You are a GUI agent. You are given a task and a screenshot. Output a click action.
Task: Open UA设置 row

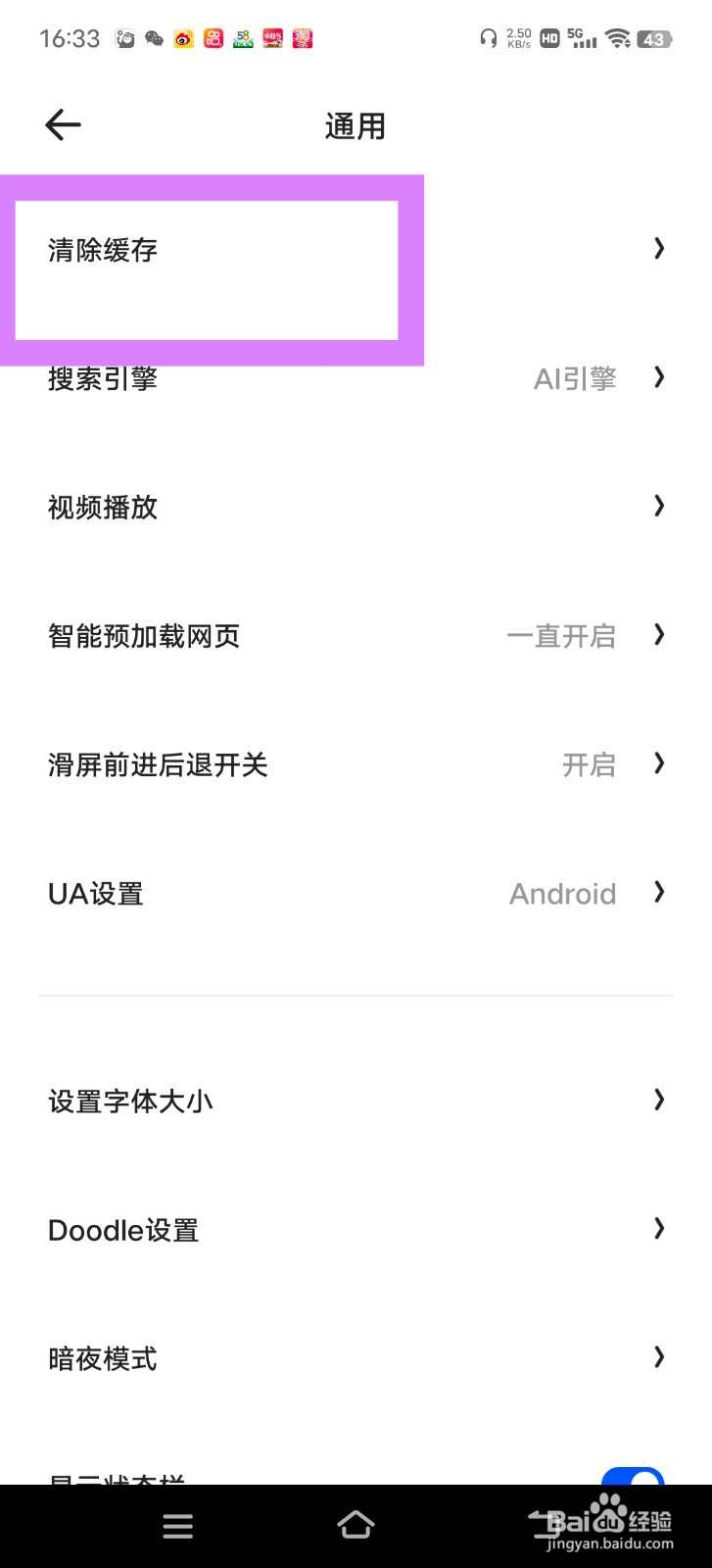click(356, 893)
